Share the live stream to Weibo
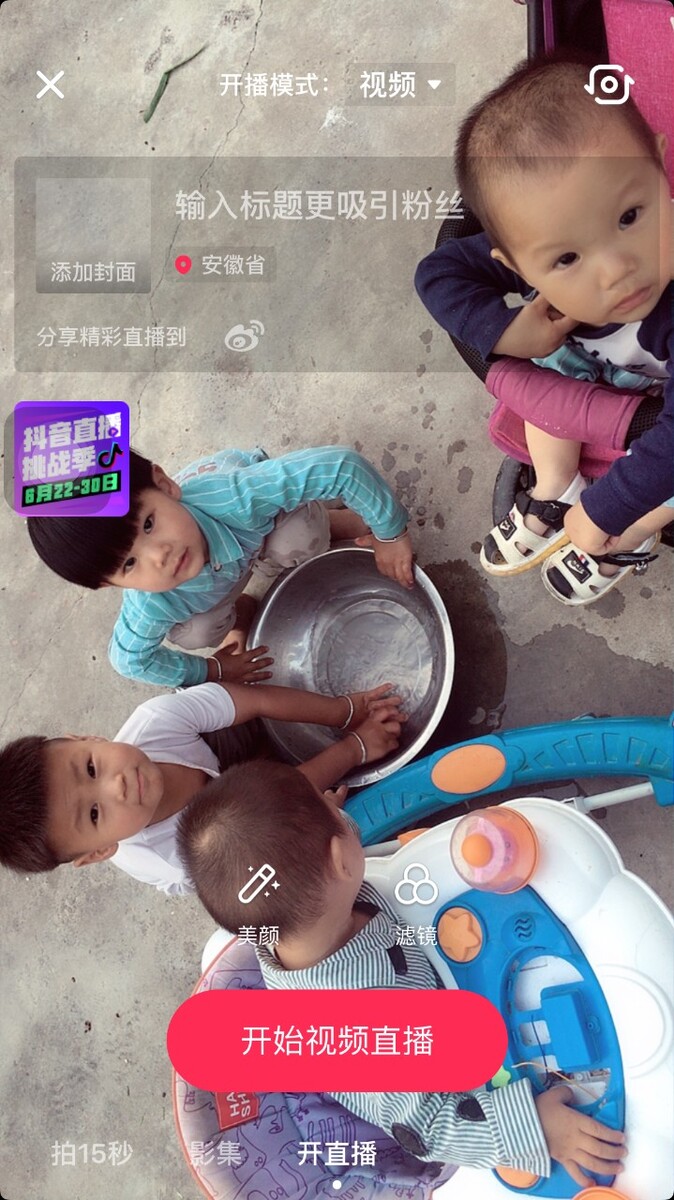 (244, 337)
